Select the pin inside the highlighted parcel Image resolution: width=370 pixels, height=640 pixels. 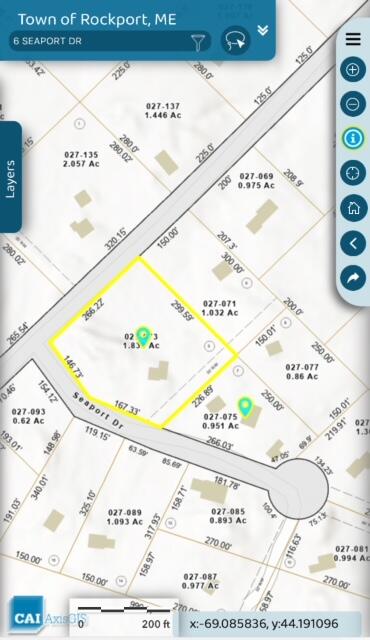[x=143, y=336]
